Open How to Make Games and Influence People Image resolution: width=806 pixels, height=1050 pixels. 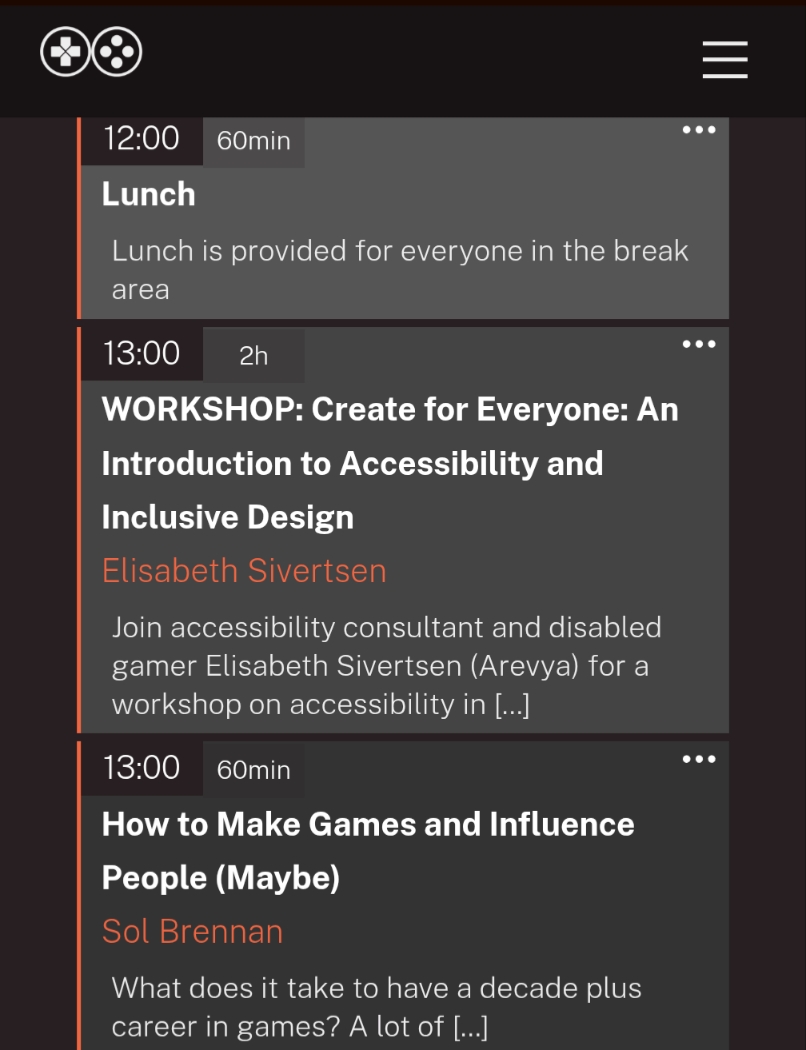(367, 850)
